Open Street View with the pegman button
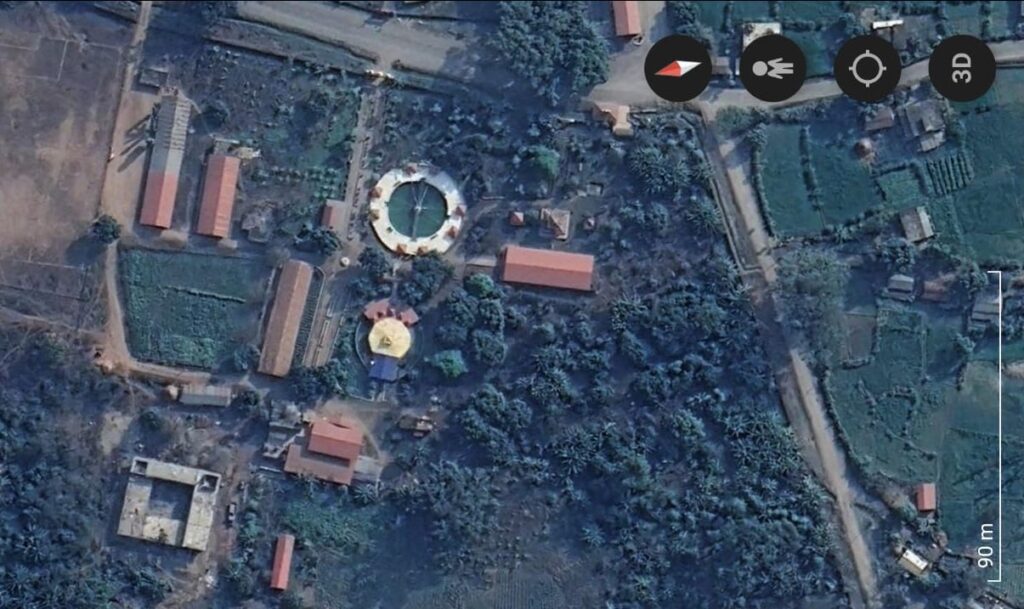 (x=772, y=68)
